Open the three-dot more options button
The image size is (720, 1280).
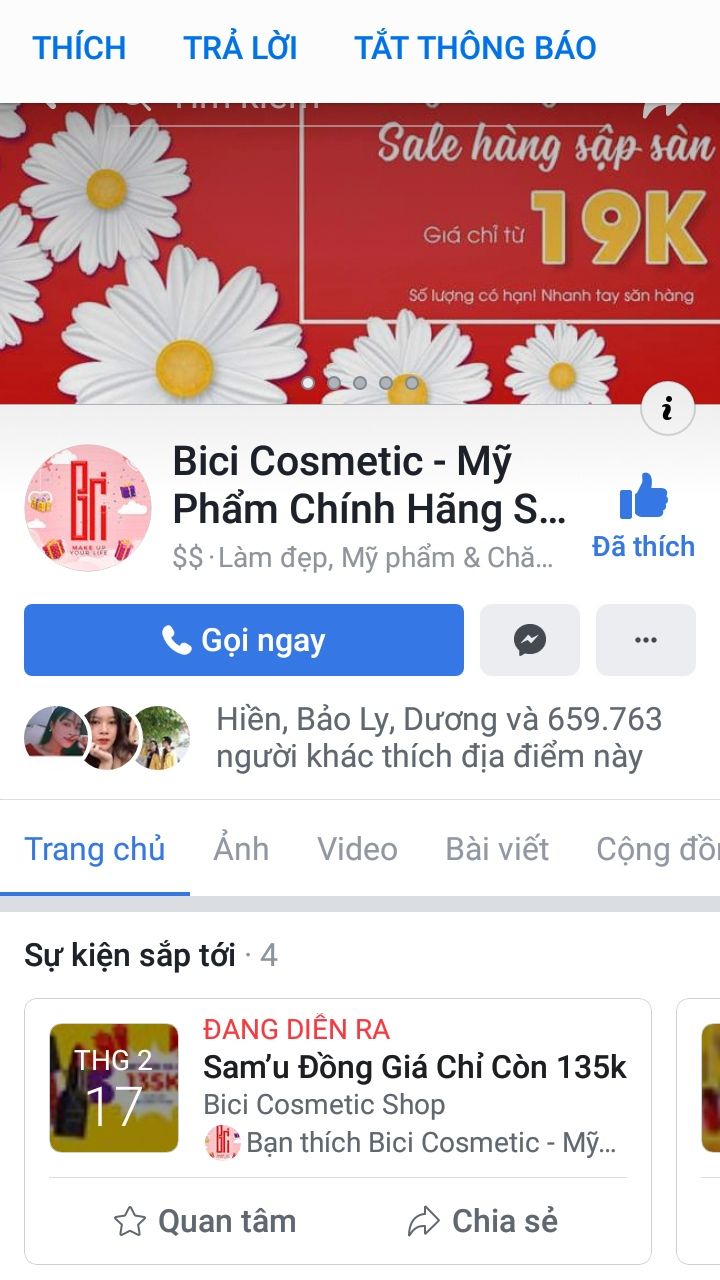(x=646, y=640)
